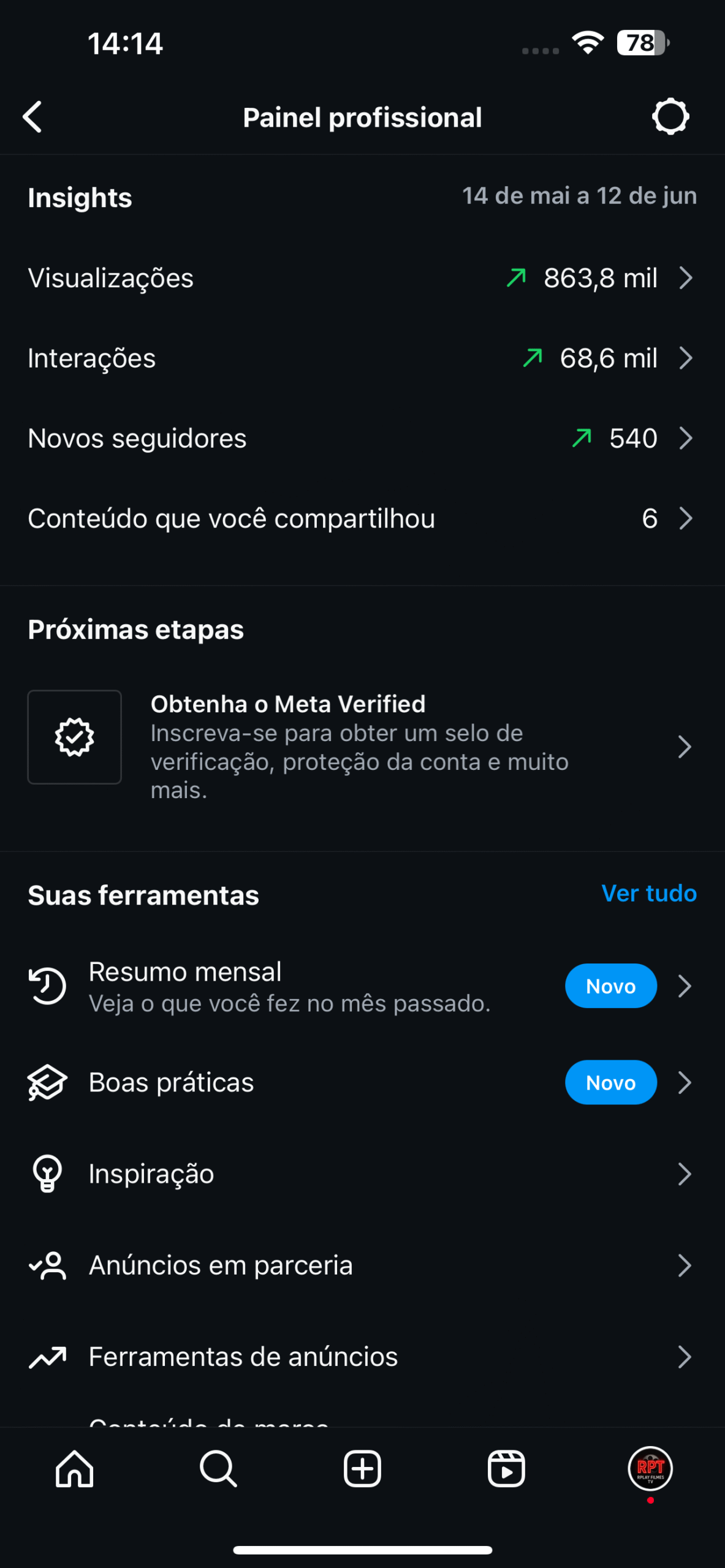
Task: Tap Ver tudo for all tools
Action: (x=649, y=894)
